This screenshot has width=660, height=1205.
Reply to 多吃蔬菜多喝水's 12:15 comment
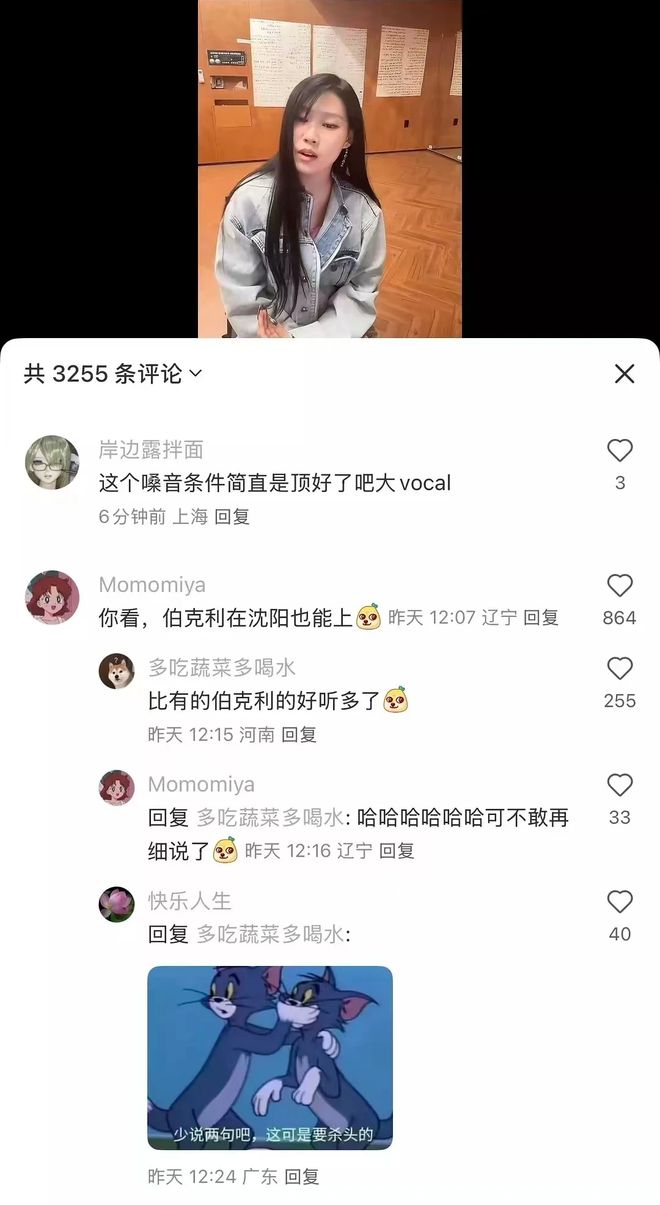(x=299, y=734)
